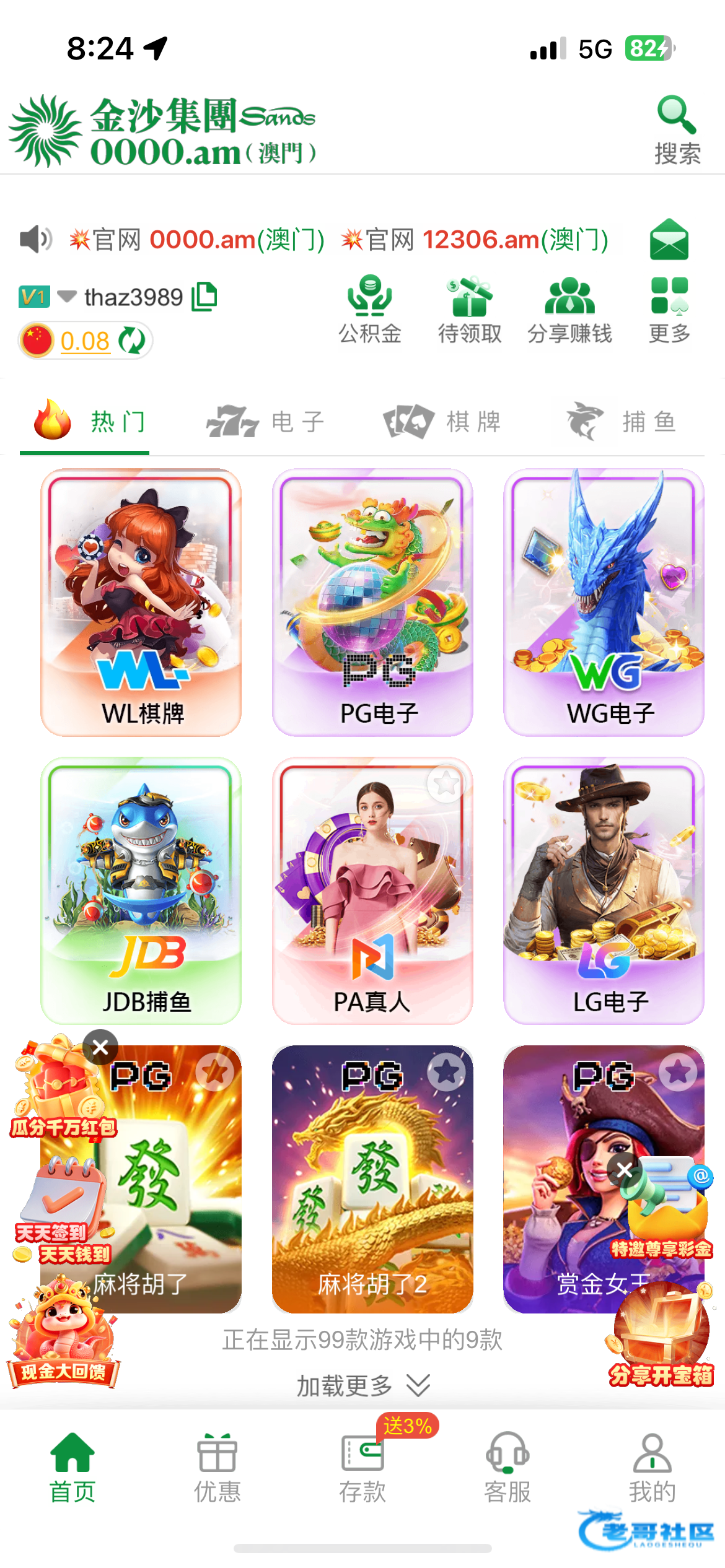725x1568 pixels.
Task: Open the 搜索 search icon
Action: coord(677,128)
